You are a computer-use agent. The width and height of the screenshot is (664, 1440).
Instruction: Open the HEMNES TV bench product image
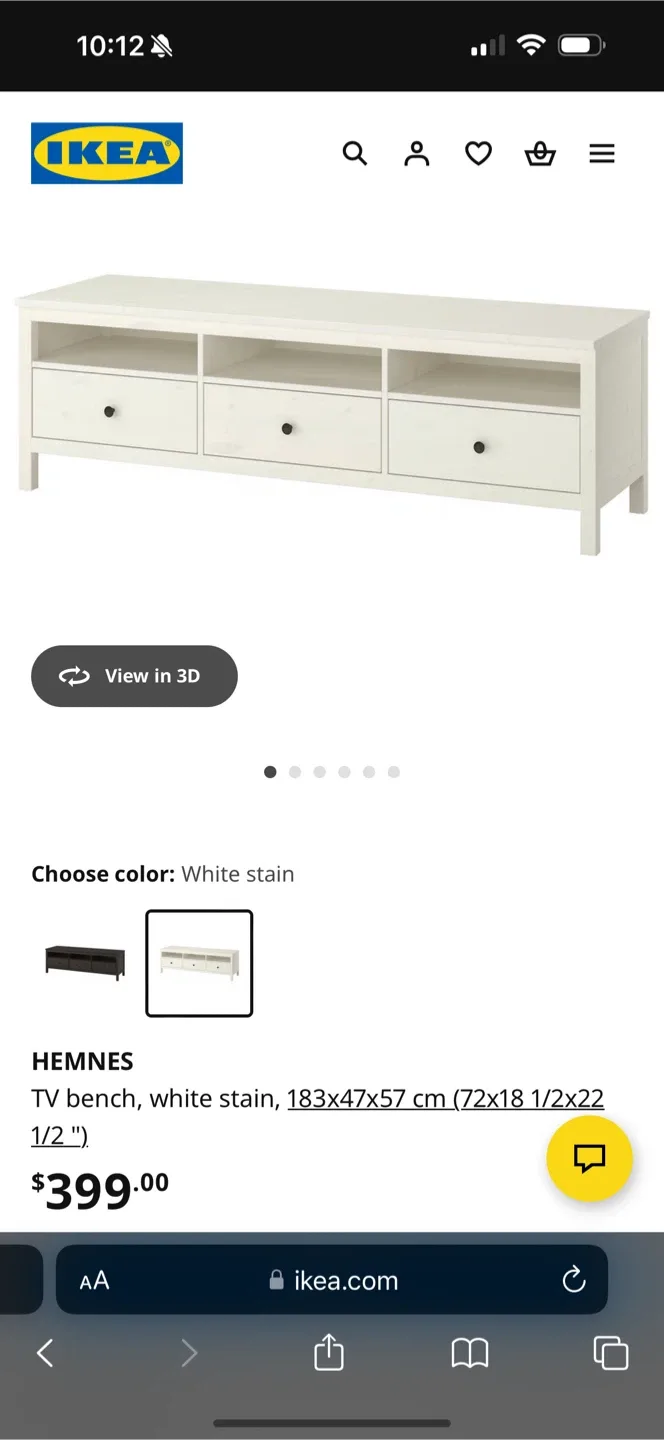point(332,415)
